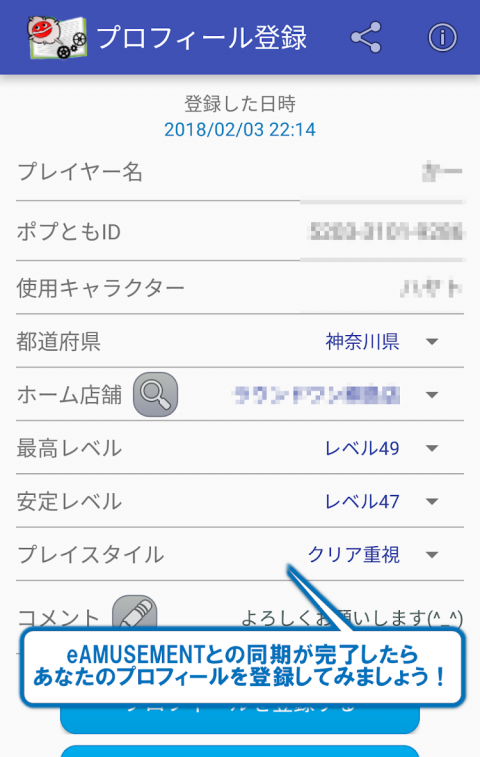Viewport: 480px width, 757px height.
Task: Tap the pencil icon beside コメント
Action: click(135, 612)
